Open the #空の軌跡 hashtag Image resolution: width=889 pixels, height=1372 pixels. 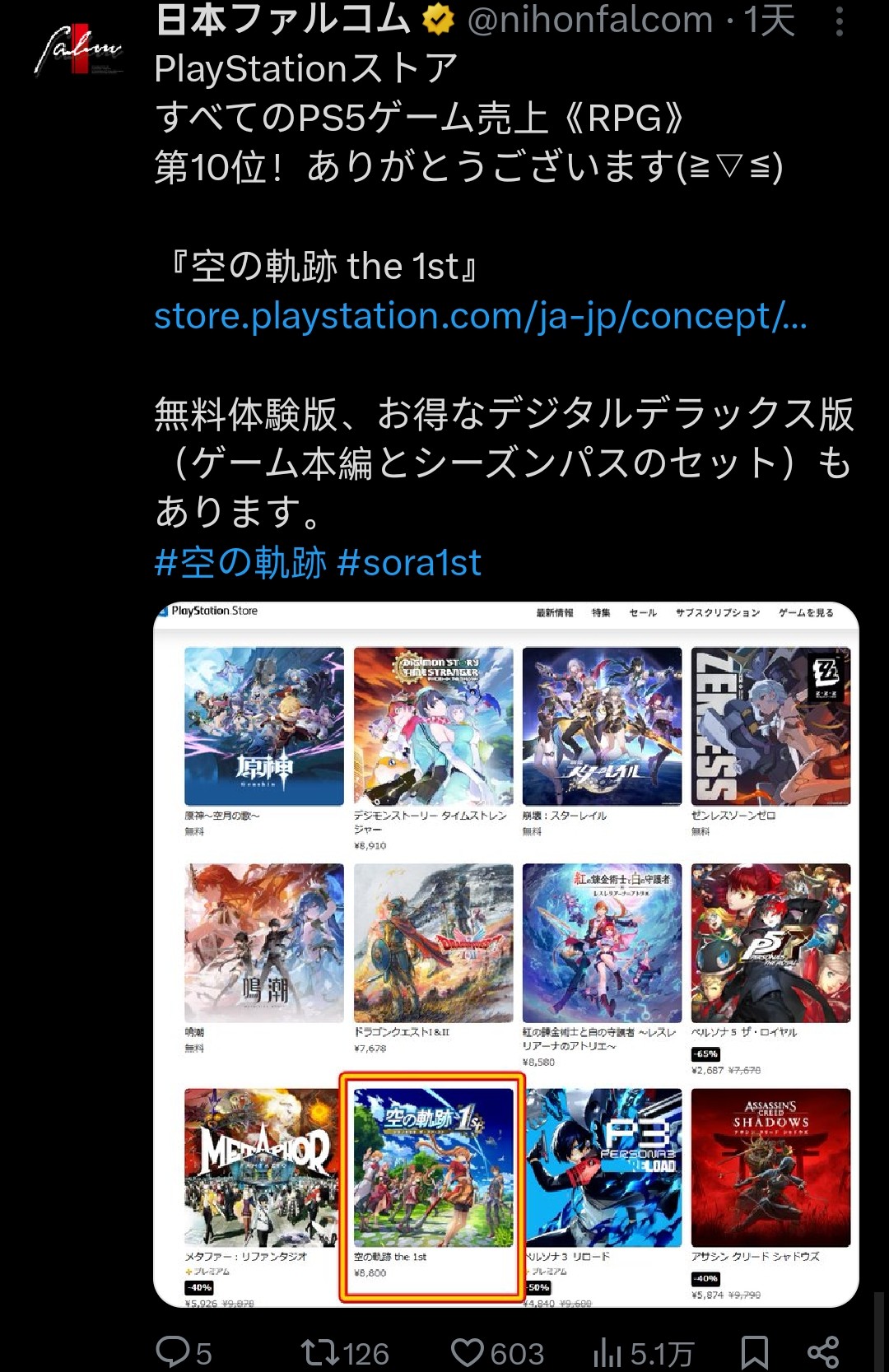coord(240,563)
